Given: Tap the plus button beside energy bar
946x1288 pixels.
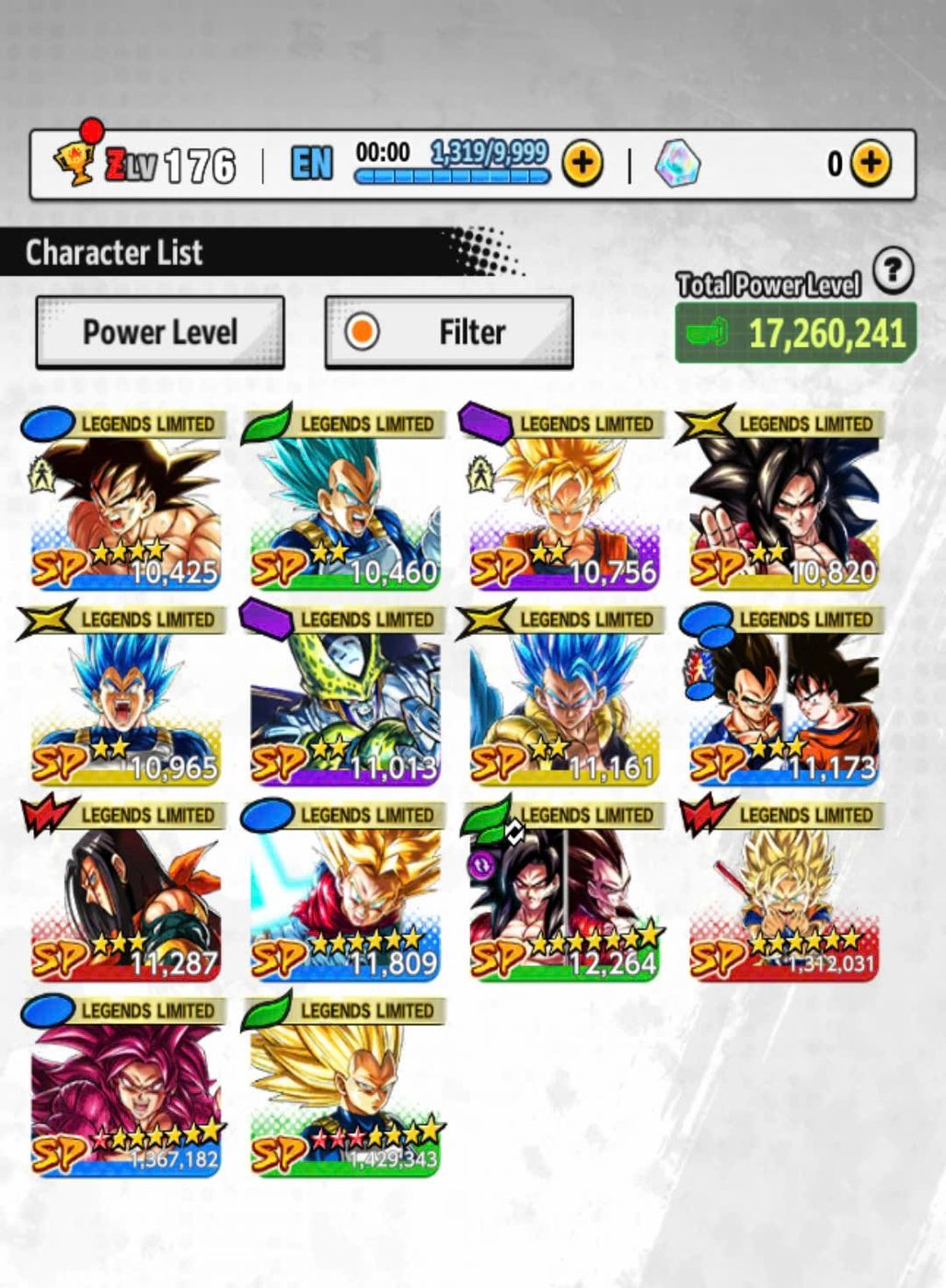Looking at the screenshot, I should point(583,164).
